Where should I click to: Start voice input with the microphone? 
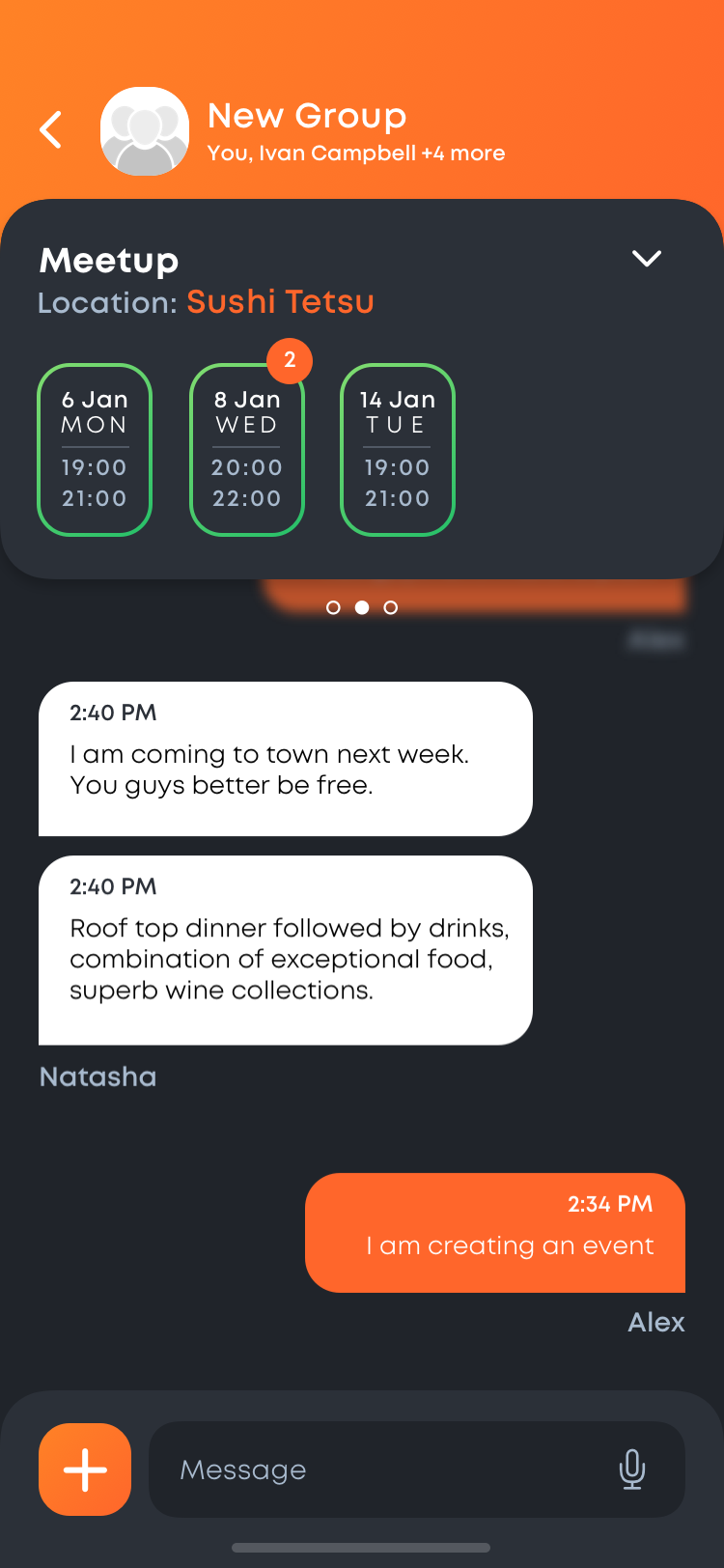tap(632, 1470)
